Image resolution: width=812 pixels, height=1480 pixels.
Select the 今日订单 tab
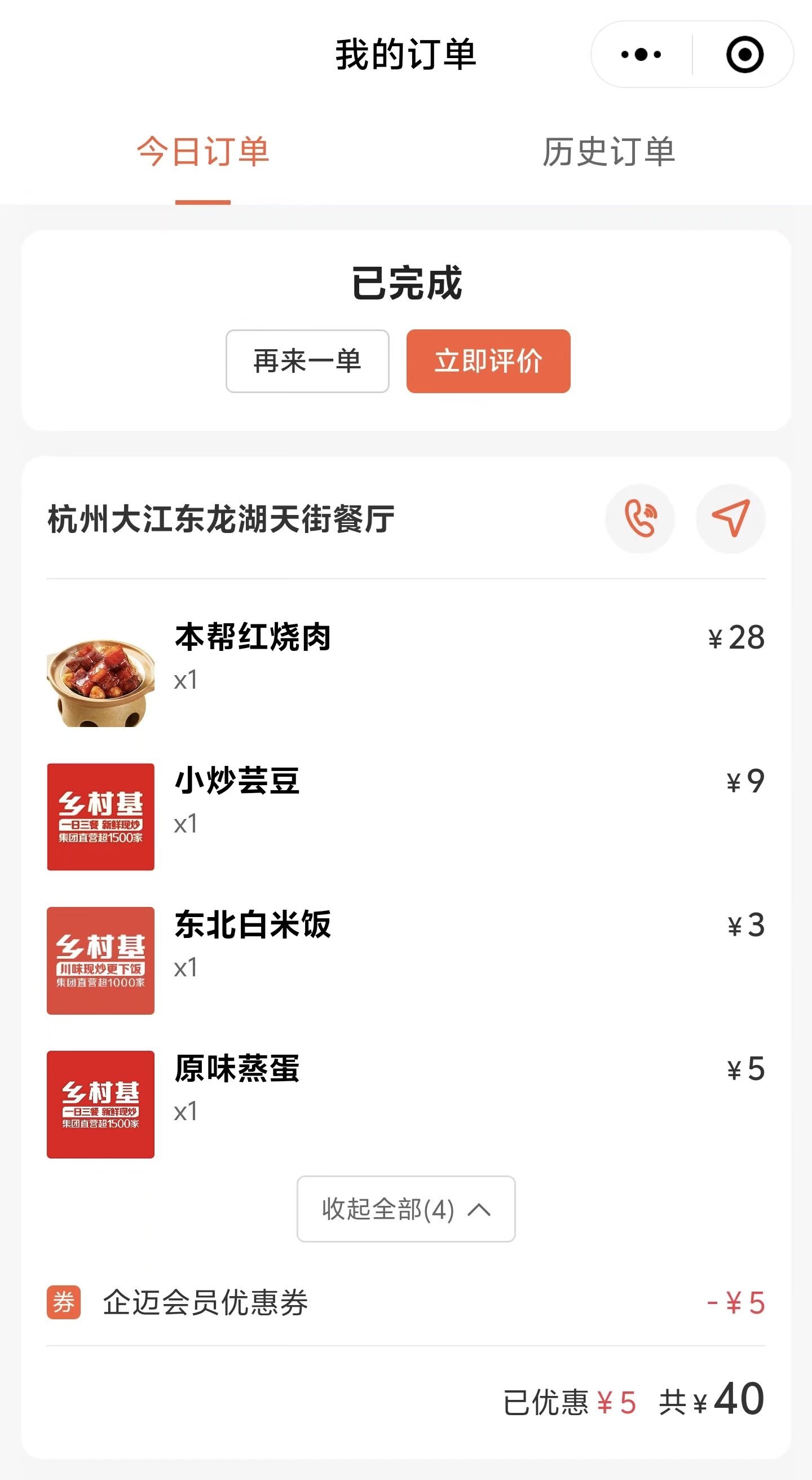(x=202, y=152)
